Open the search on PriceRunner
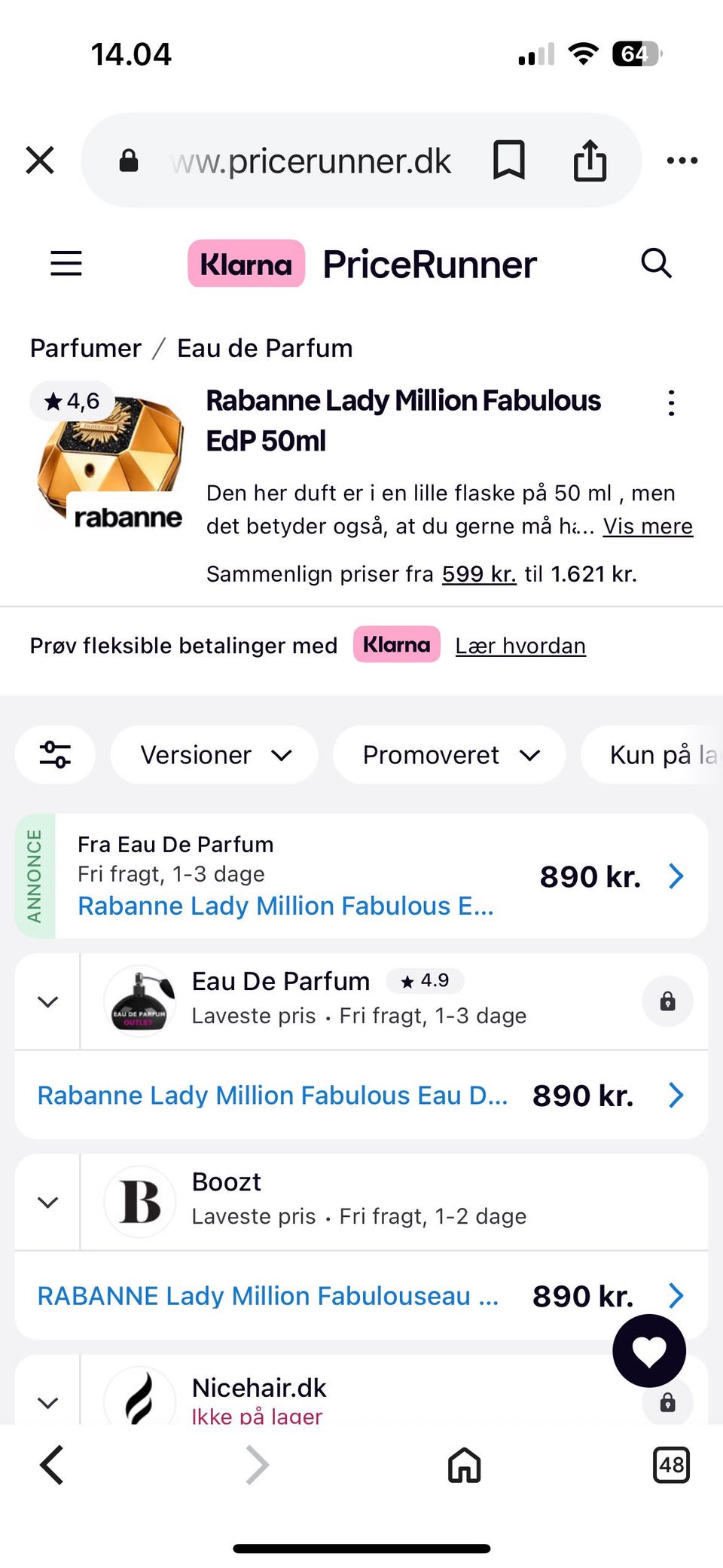The image size is (723, 1568). (x=655, y=264)
